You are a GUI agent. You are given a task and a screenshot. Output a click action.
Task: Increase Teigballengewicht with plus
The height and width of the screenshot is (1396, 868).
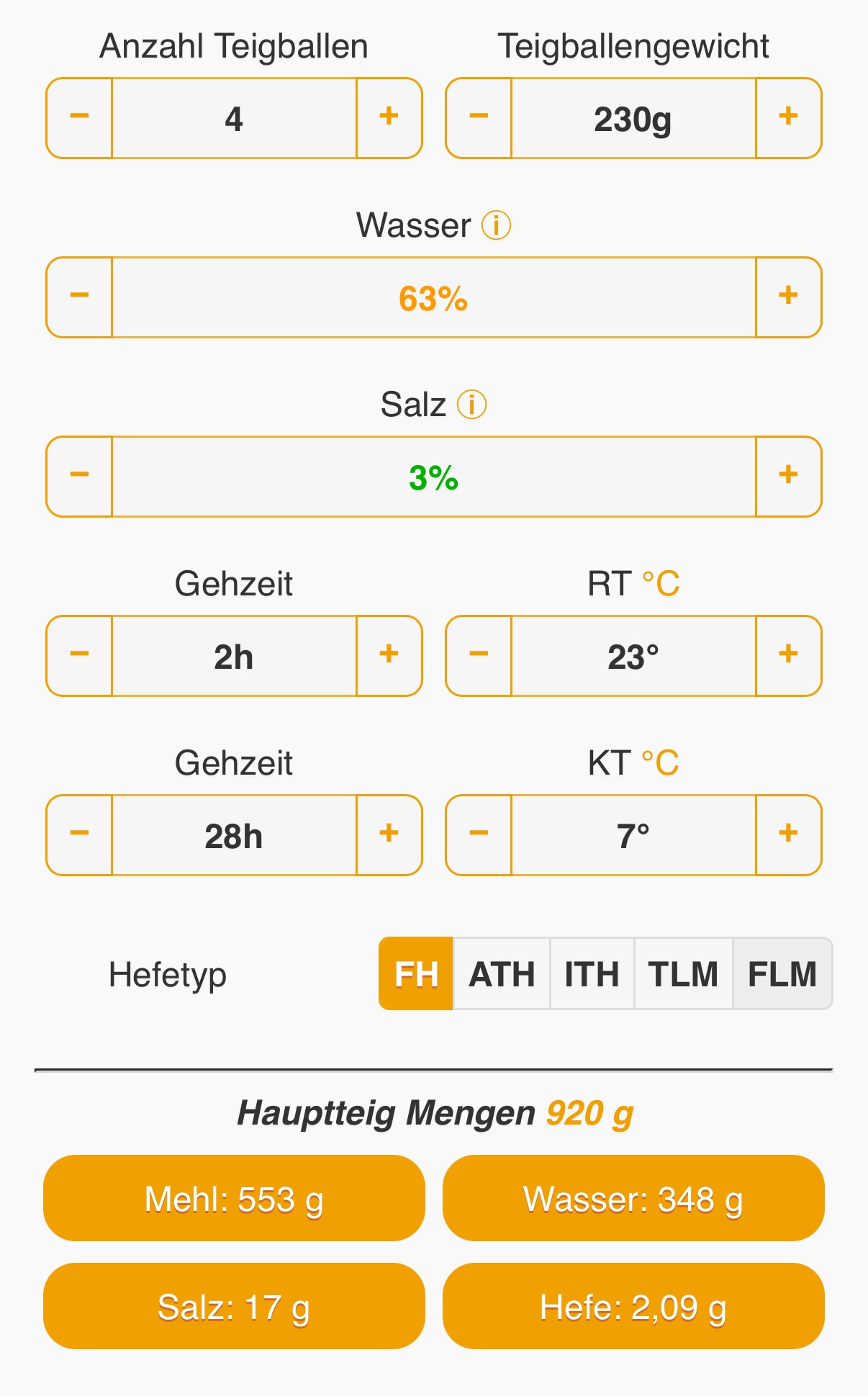click(789, 118)
